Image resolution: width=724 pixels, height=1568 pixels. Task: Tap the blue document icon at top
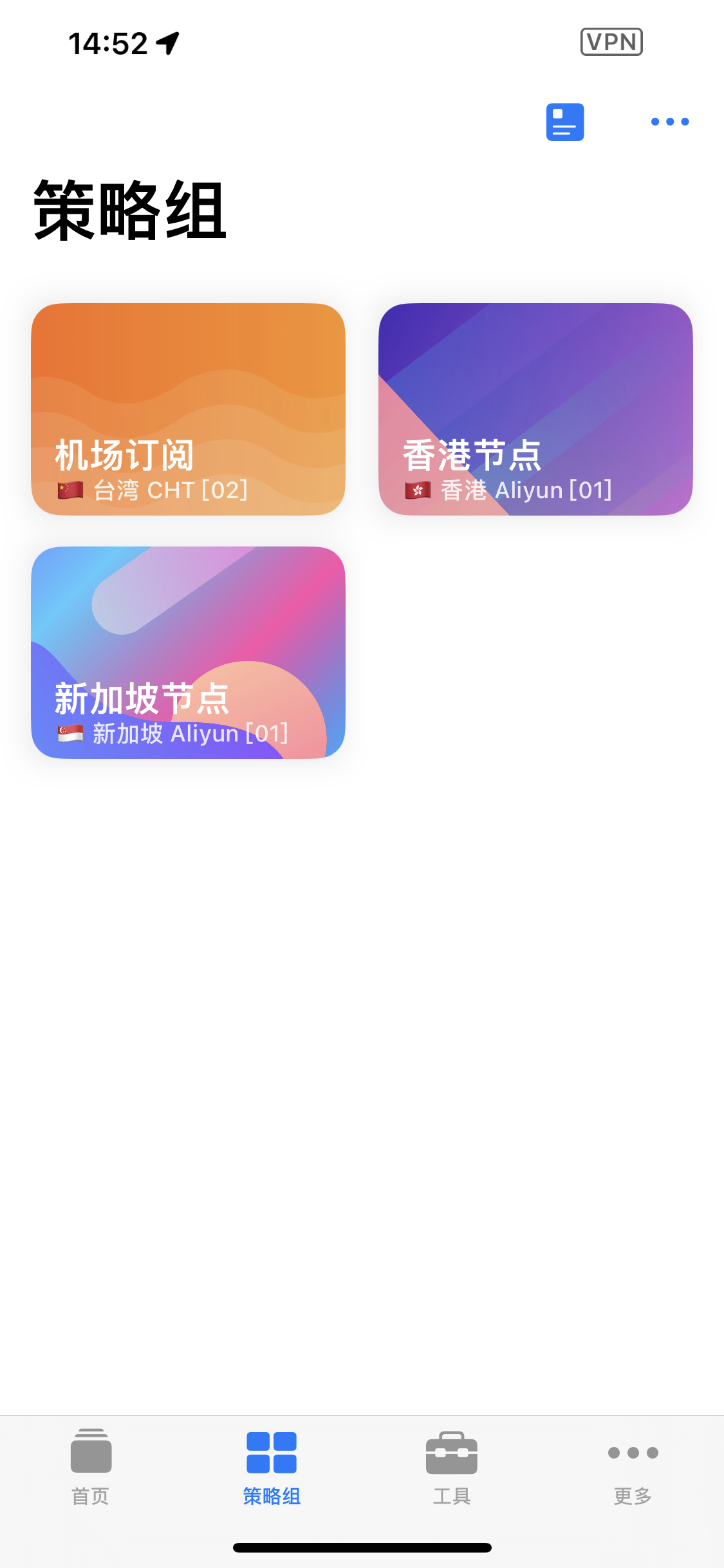(x=564, y=122)
